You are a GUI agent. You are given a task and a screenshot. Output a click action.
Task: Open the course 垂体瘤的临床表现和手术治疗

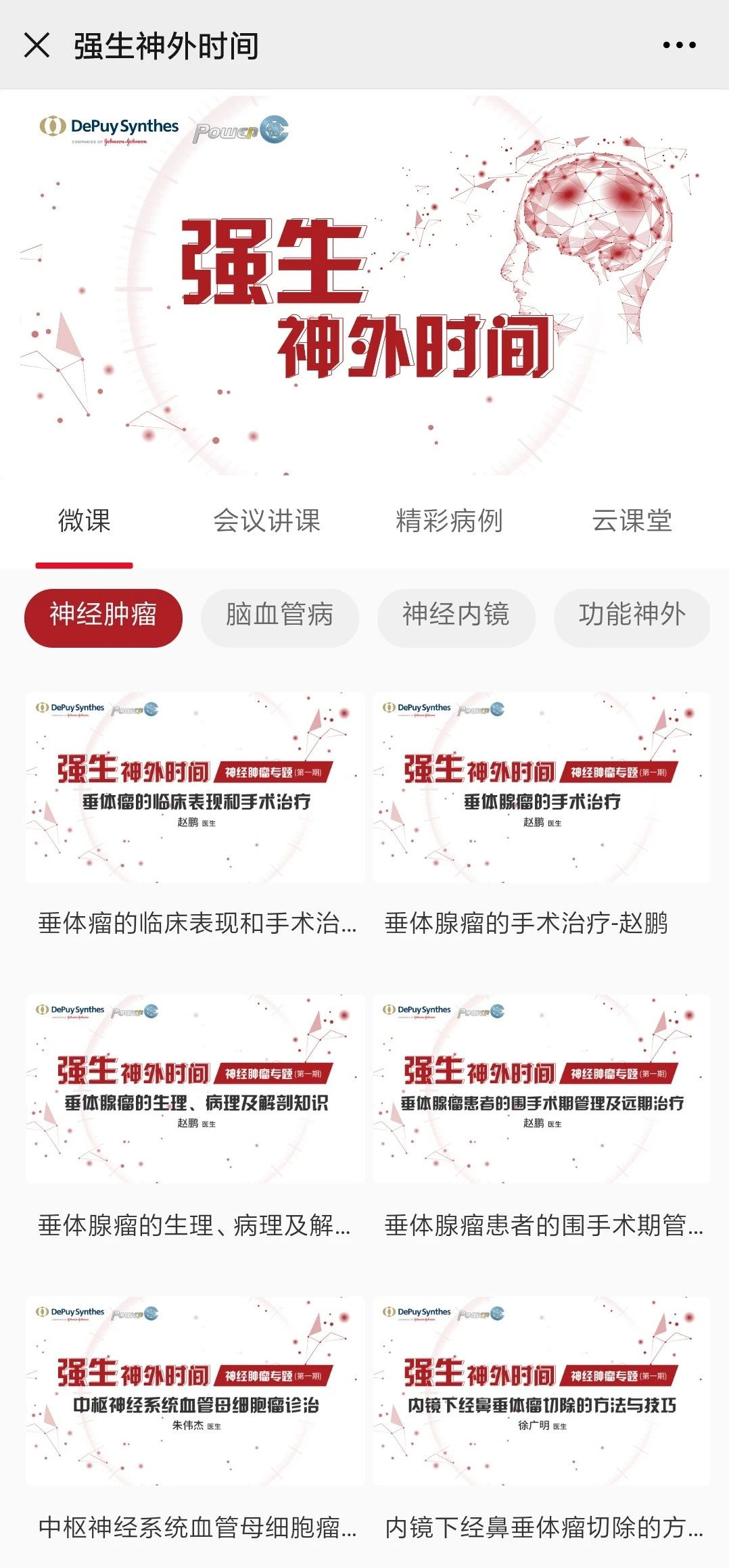[x=195, y=788]
